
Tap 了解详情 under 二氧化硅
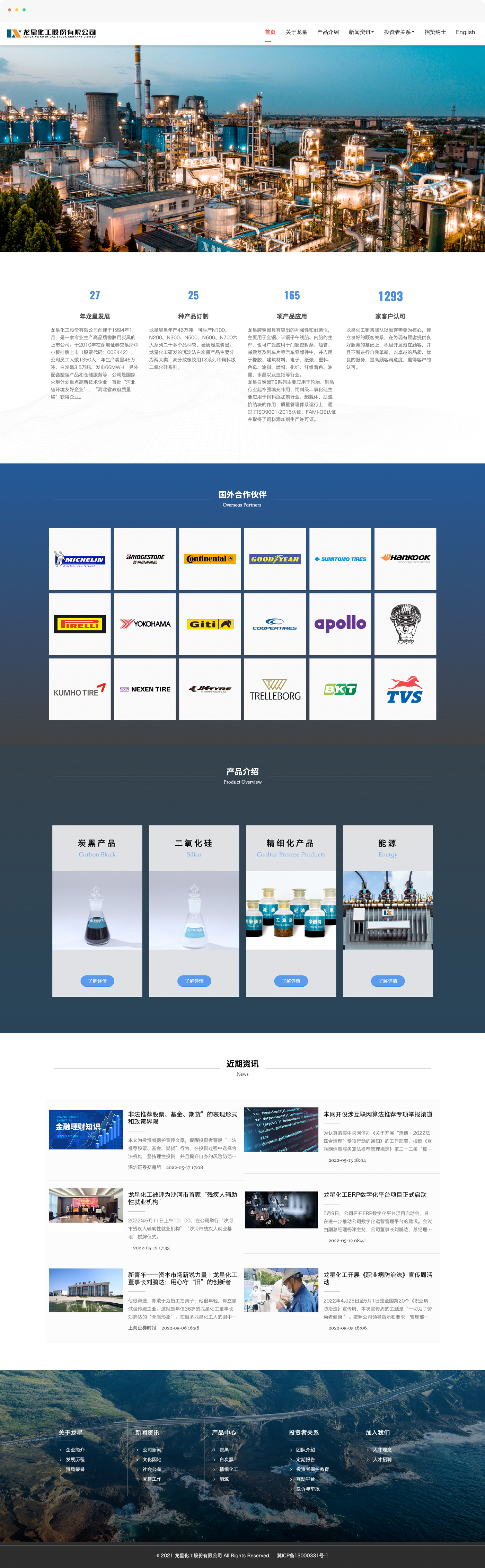click(194, 981)
